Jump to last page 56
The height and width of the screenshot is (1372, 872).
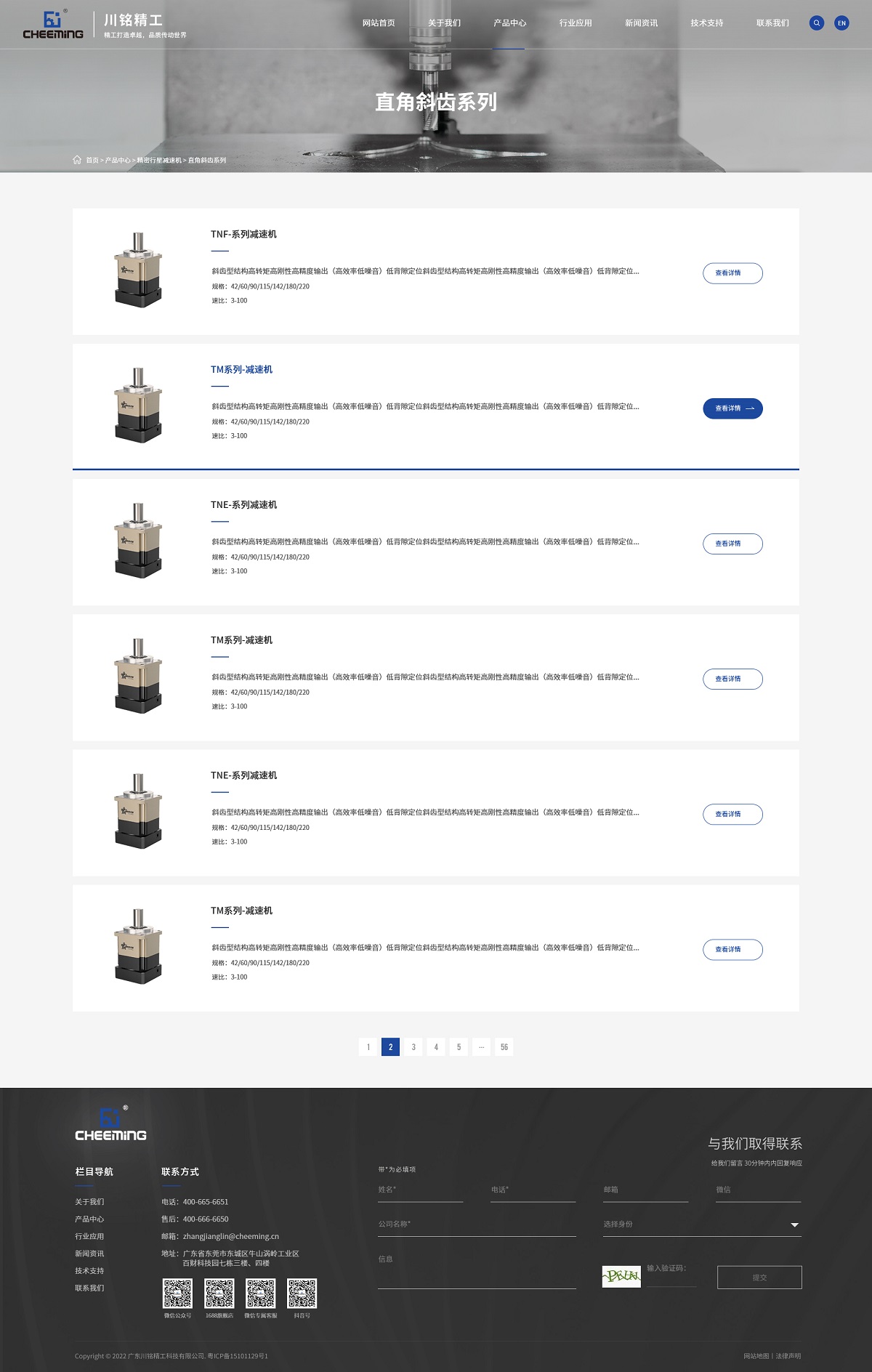[x=504, y=1047]
